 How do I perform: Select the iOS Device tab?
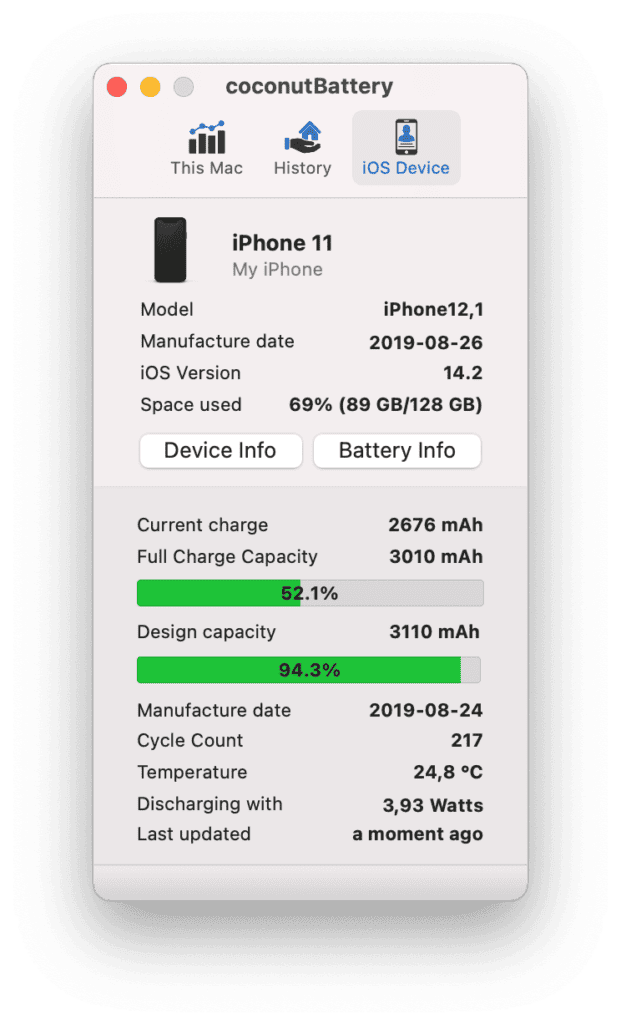click(405, 149)
